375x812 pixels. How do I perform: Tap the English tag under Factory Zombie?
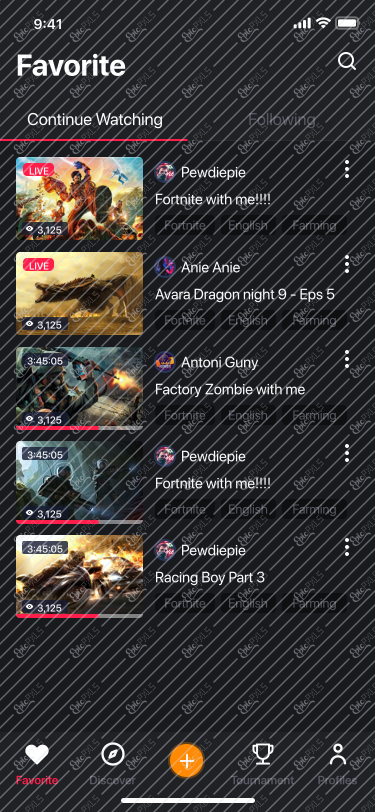248,415
